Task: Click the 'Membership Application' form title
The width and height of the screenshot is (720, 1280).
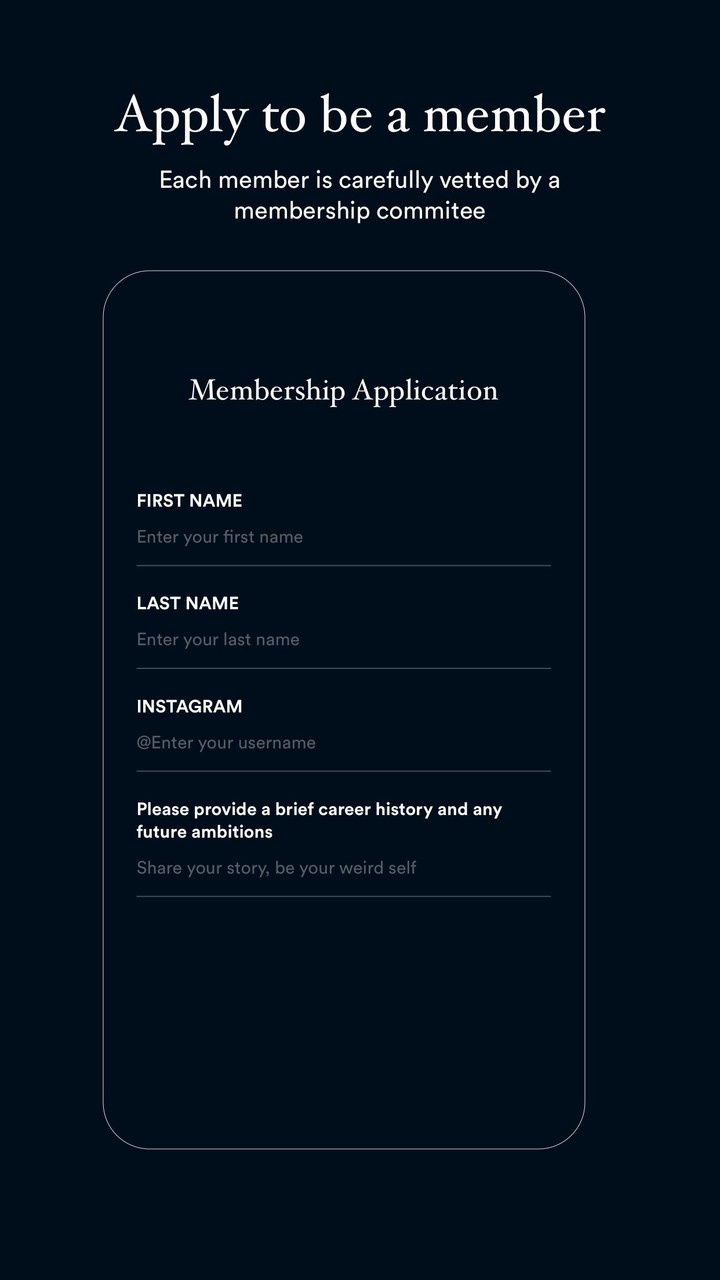Action: pos(343,391)
